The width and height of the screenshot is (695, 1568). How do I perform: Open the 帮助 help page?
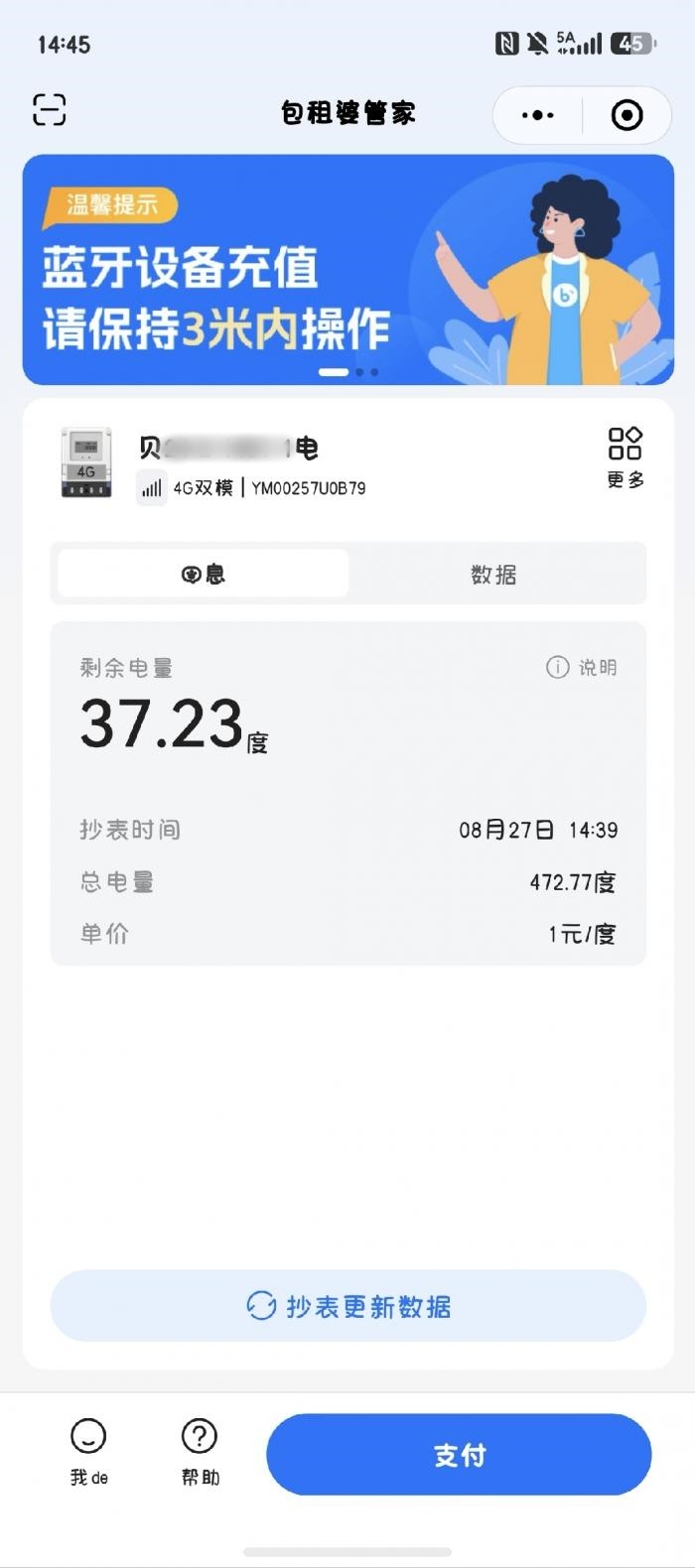point(200,1452)
